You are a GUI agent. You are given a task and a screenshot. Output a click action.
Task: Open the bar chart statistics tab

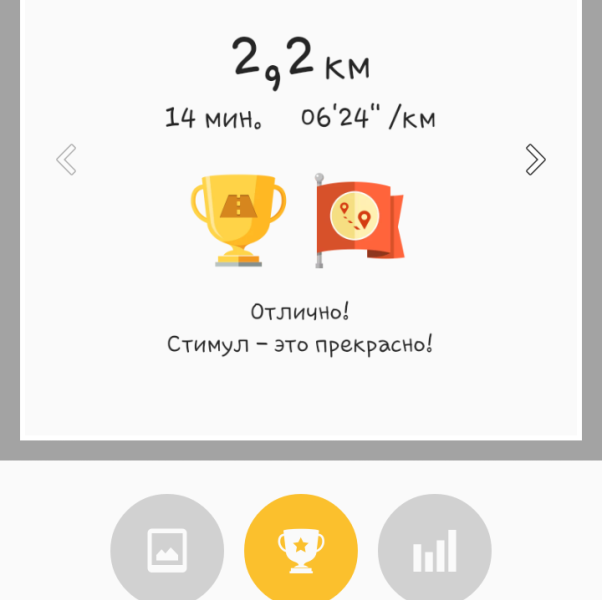click(x=435, y=549)
